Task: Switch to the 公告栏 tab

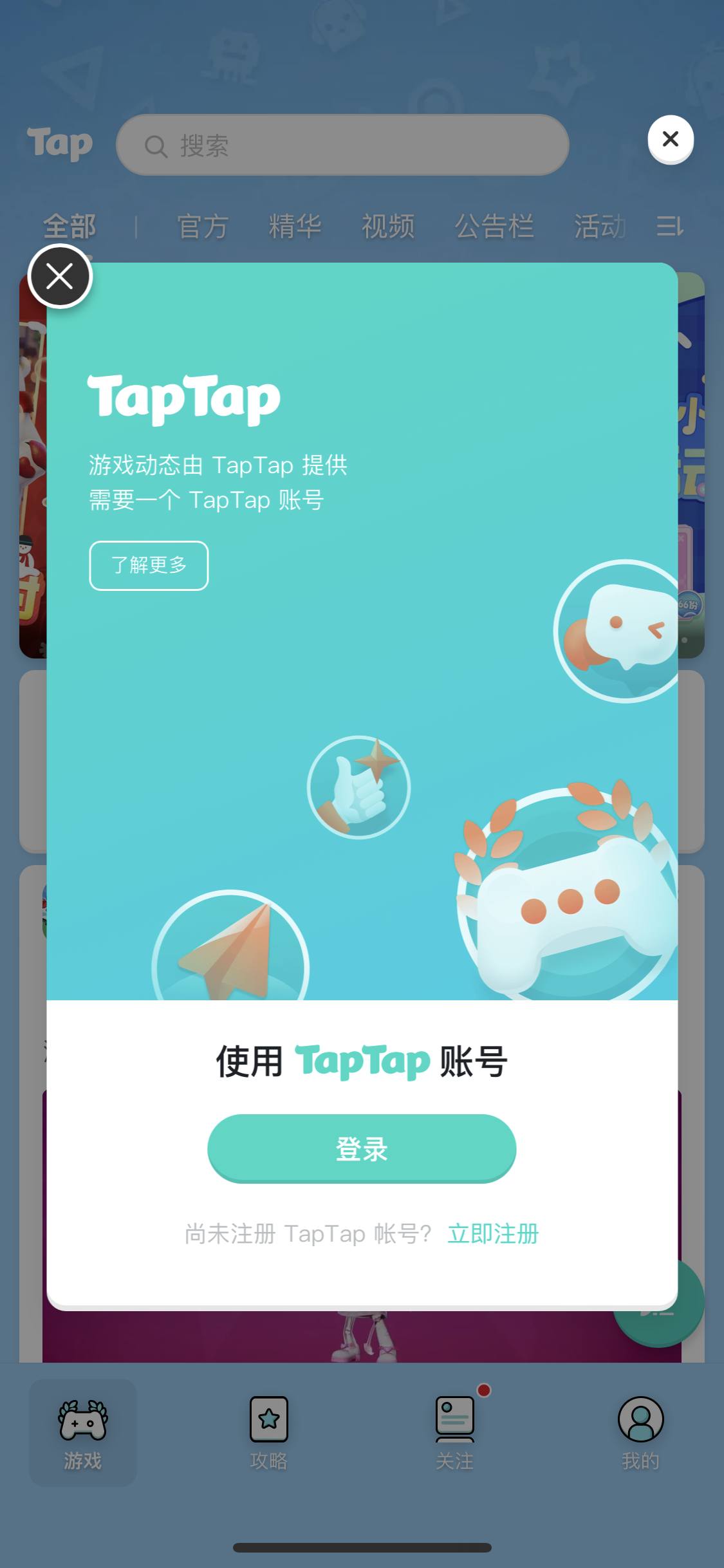Action: 494,227
